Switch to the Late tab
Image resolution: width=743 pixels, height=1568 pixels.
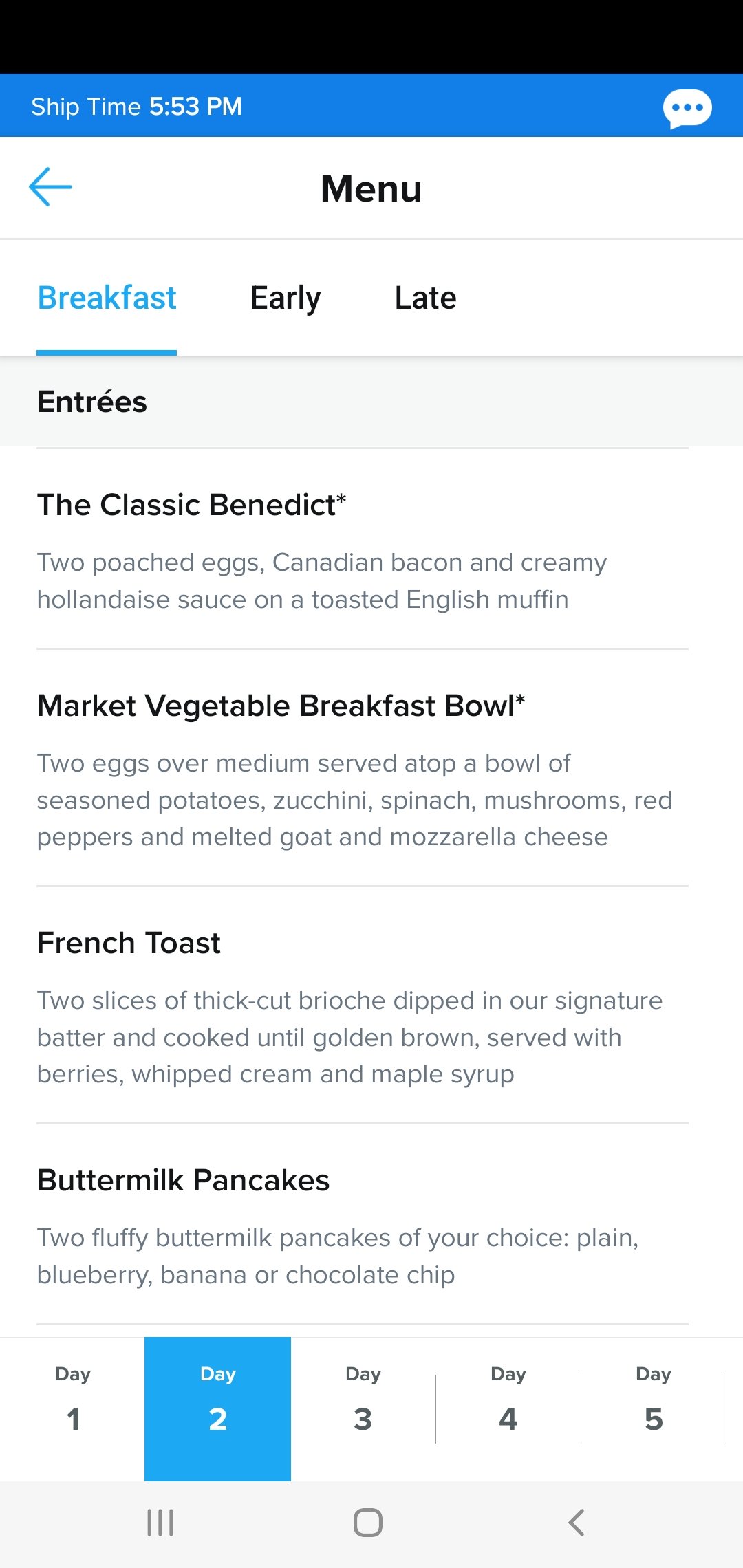[x=425, y=298]
